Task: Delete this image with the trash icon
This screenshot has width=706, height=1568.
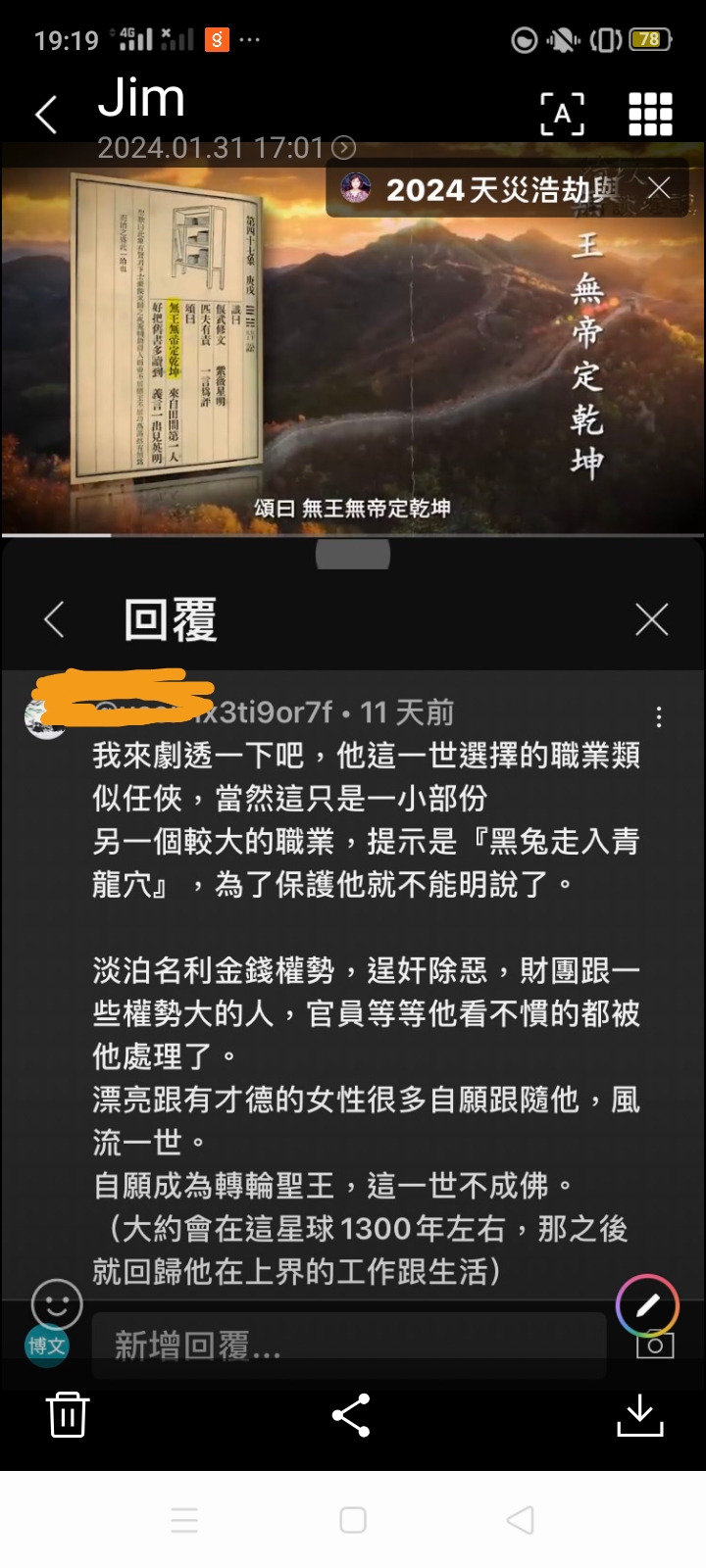Action: [x=68, y=1414]
